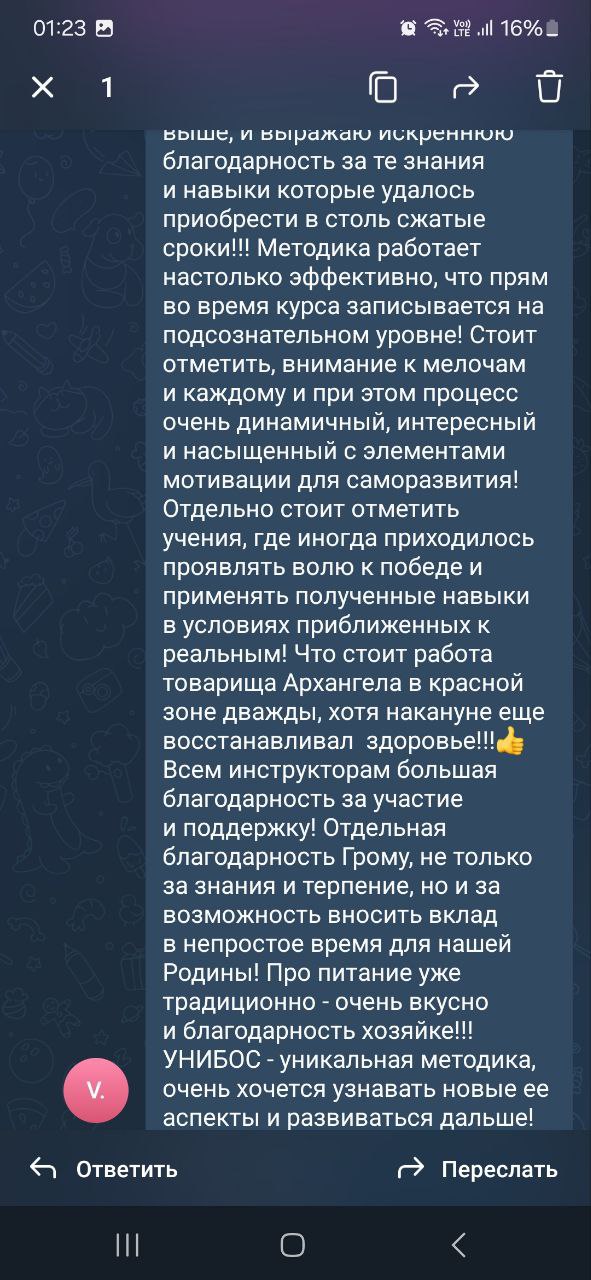Open the sender's V. avatar

[96, 1091]
